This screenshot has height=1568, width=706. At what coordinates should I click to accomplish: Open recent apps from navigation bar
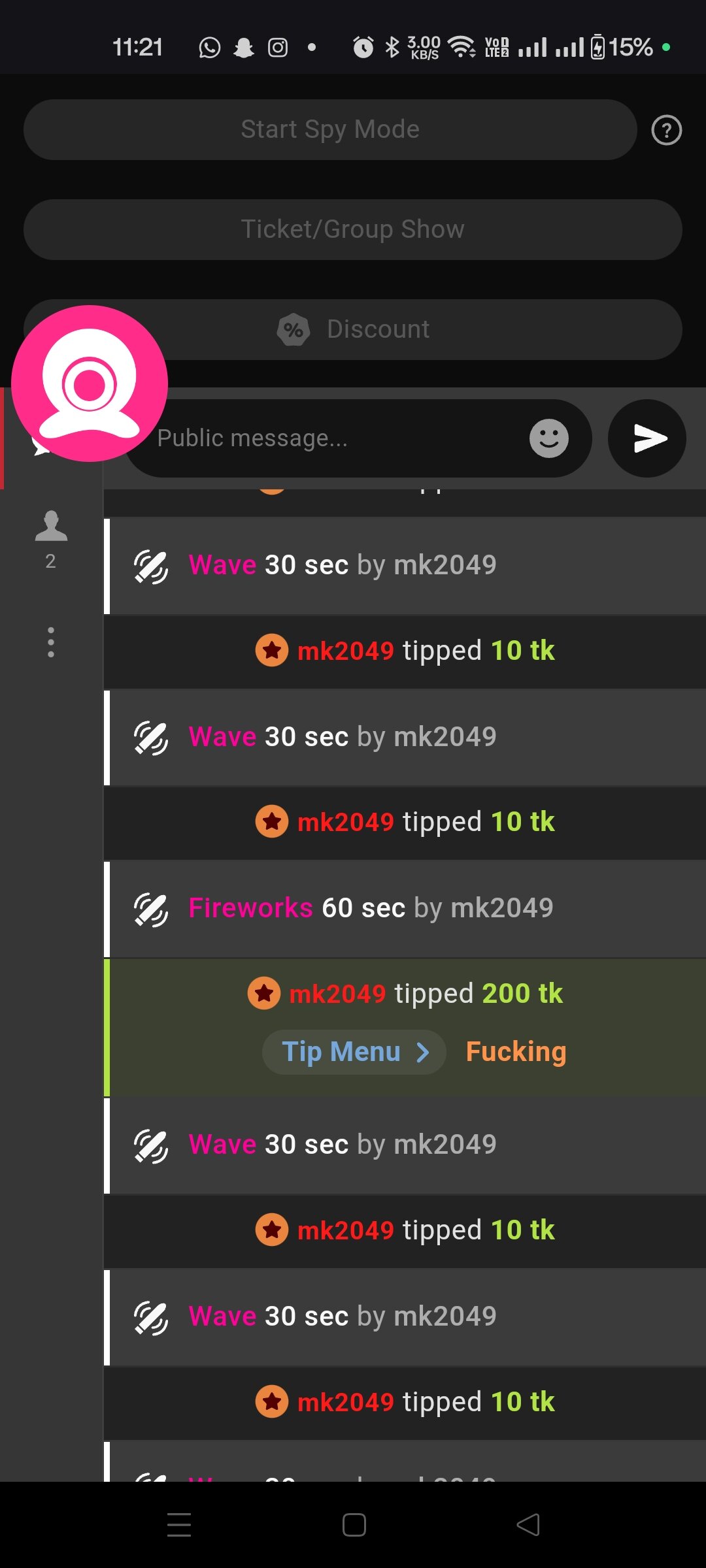(178, 1525)
